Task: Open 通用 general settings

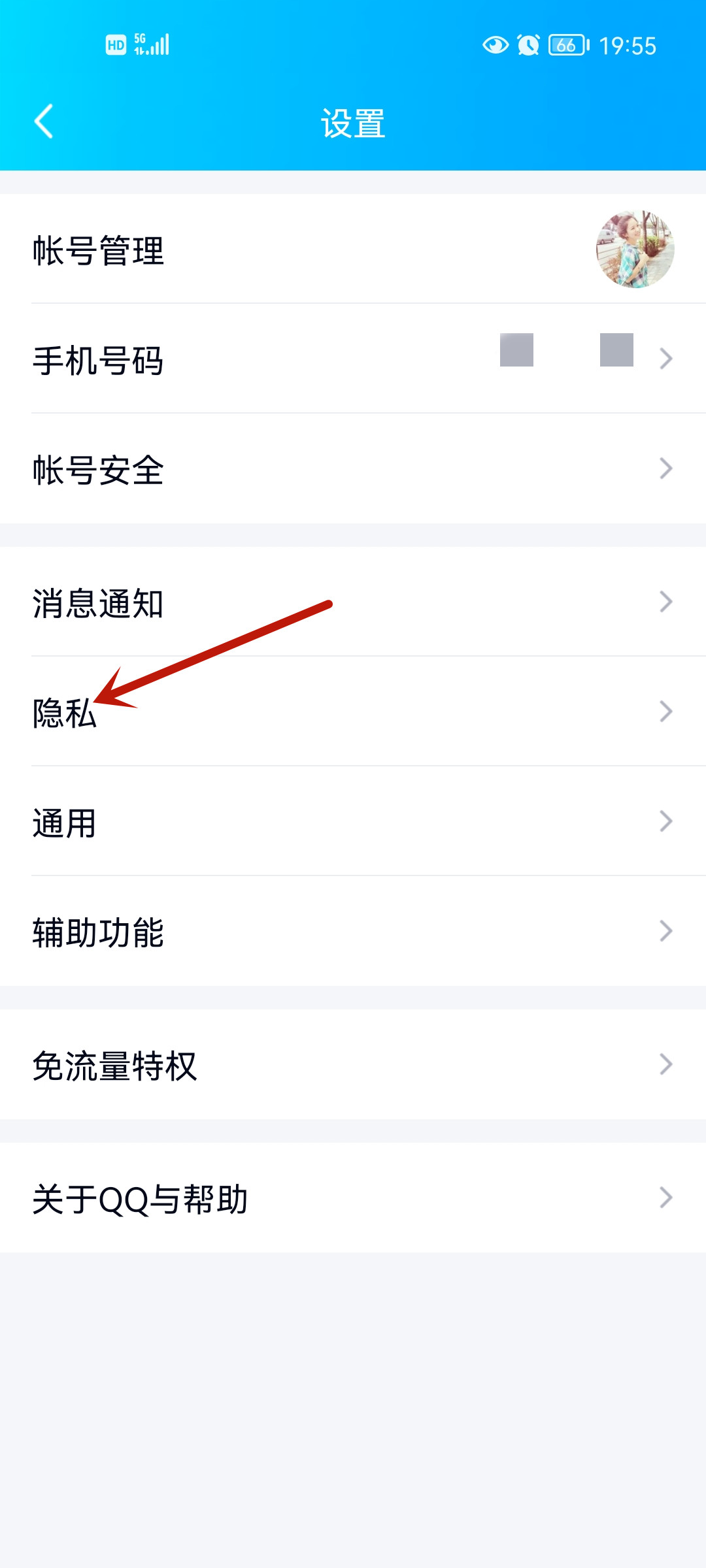Action: pos(353,822)
